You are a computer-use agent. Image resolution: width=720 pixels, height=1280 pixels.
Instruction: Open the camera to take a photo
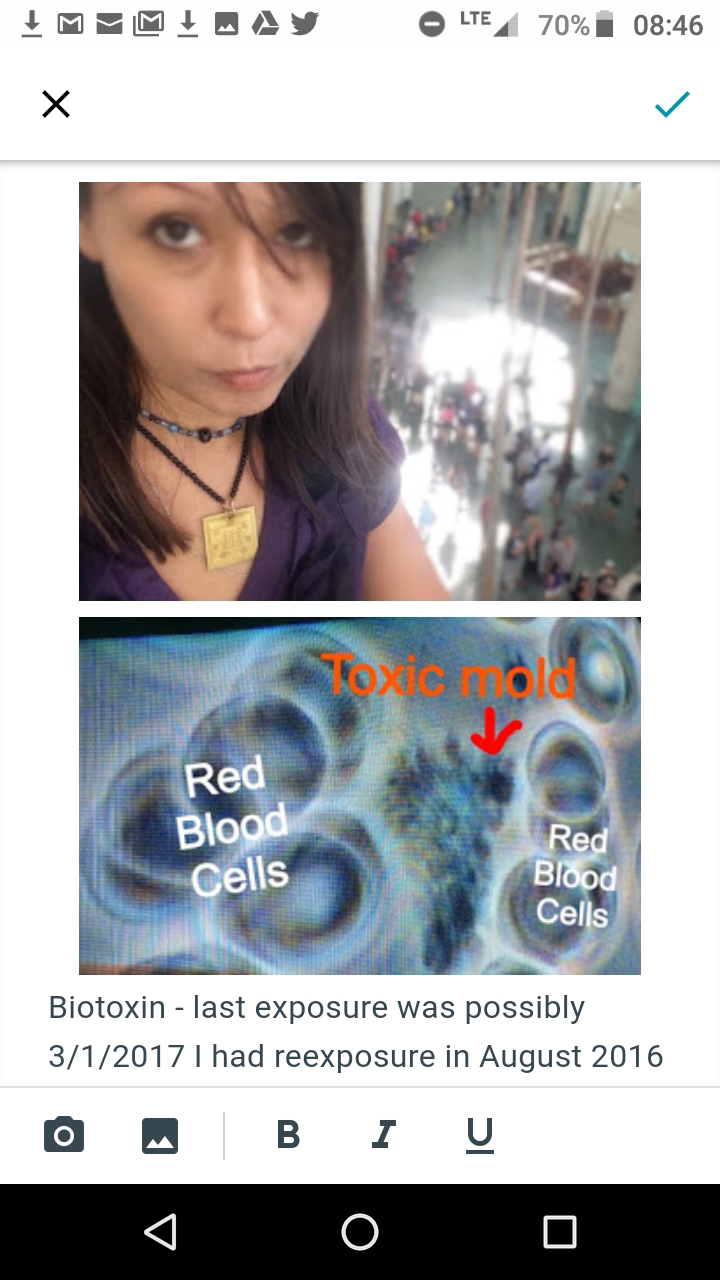click(64, 1135)
